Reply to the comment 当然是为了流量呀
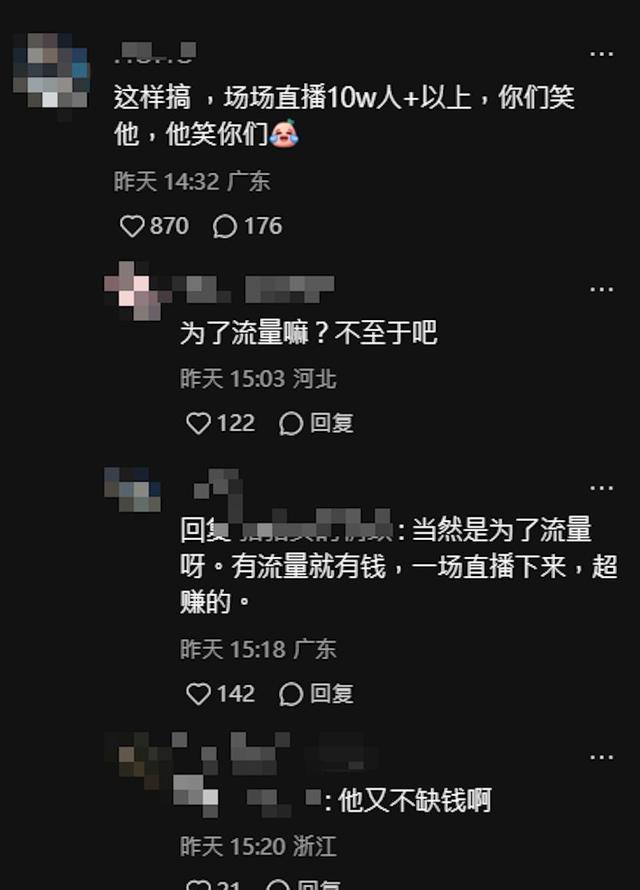Viewport: 640px width, 890px height. (x=319, y=694)
